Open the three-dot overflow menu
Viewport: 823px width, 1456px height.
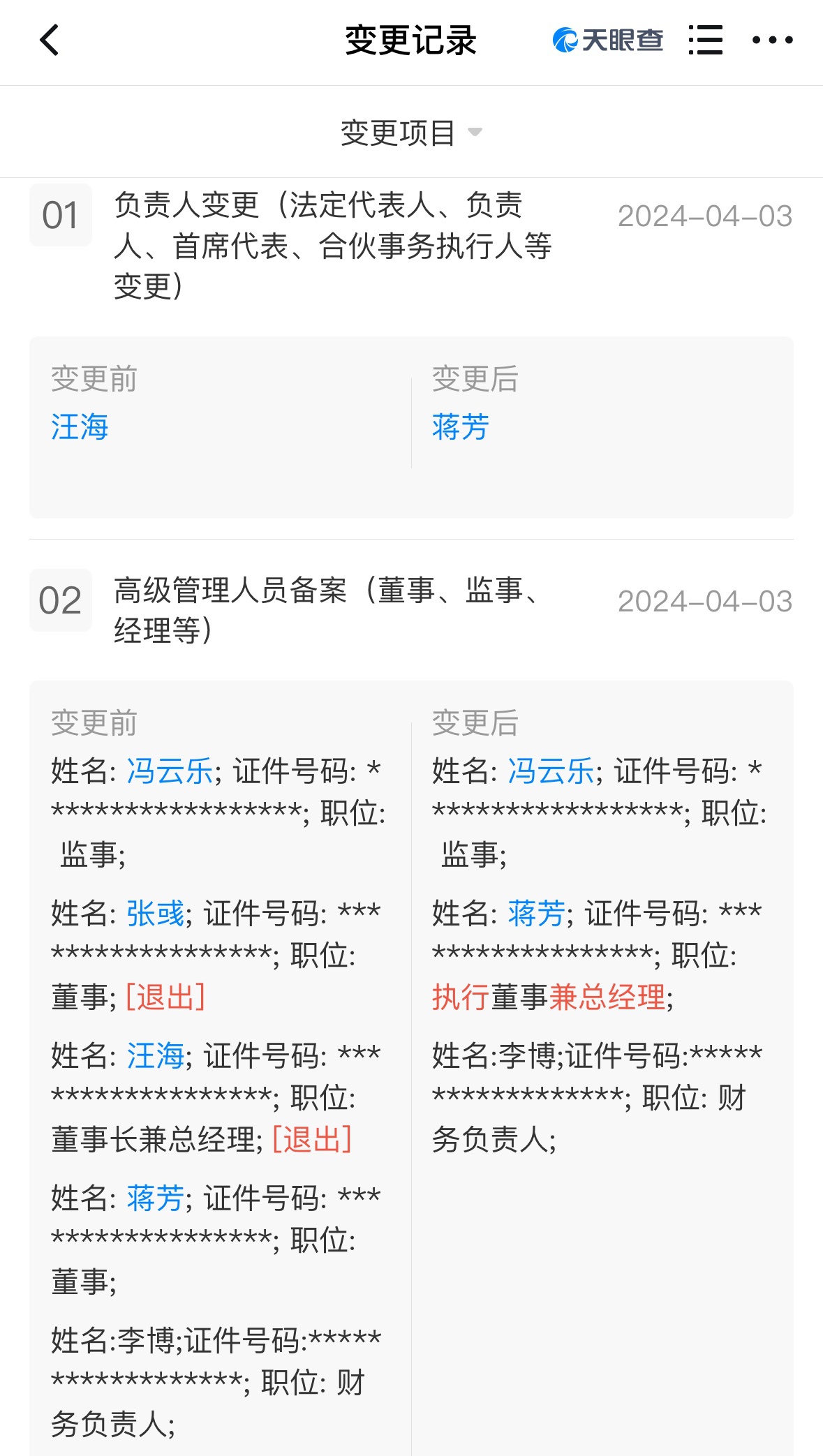click(772, 40)
